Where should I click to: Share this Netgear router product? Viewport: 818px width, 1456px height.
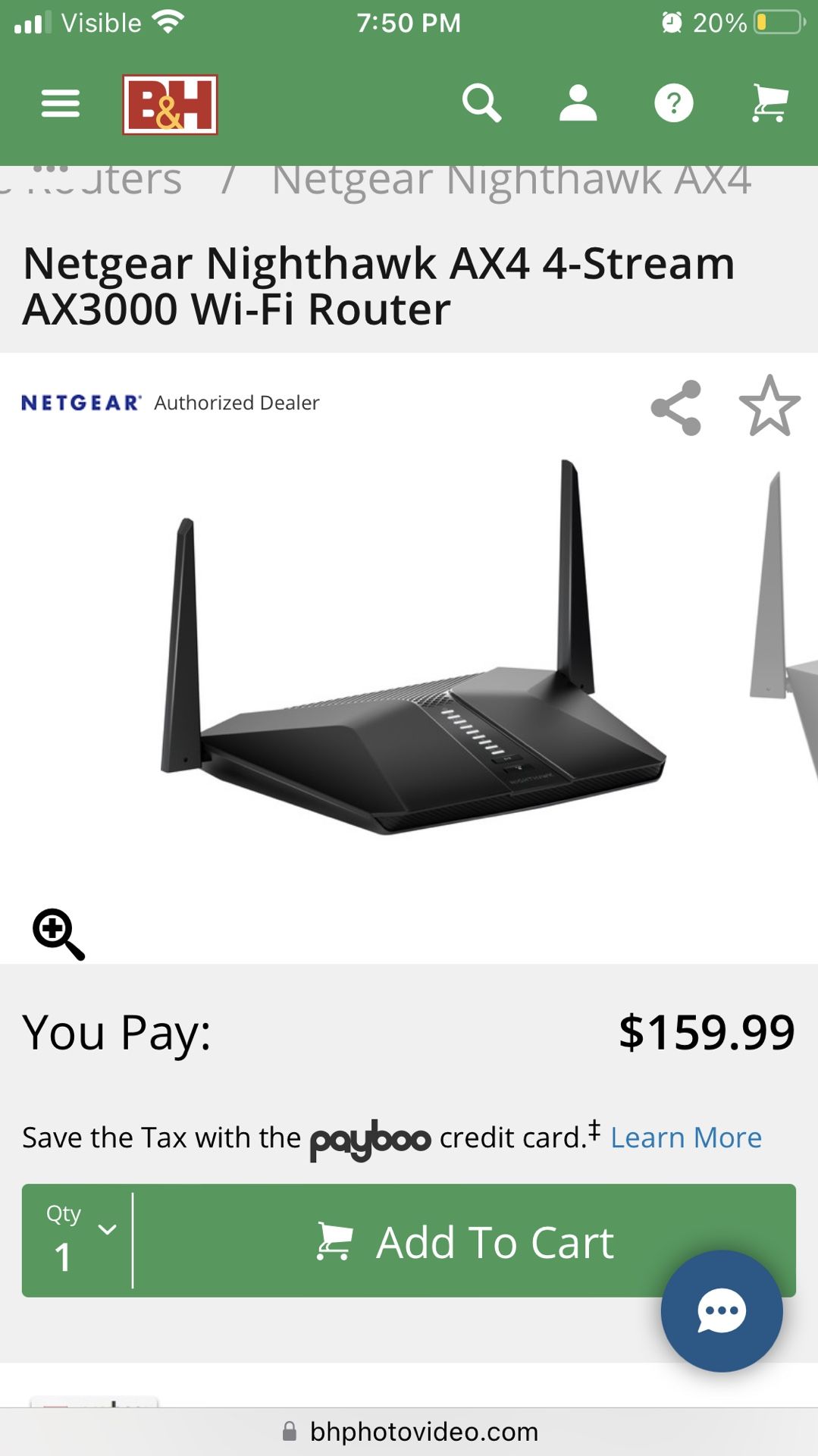pyautogui.click(x=676, y=408)
